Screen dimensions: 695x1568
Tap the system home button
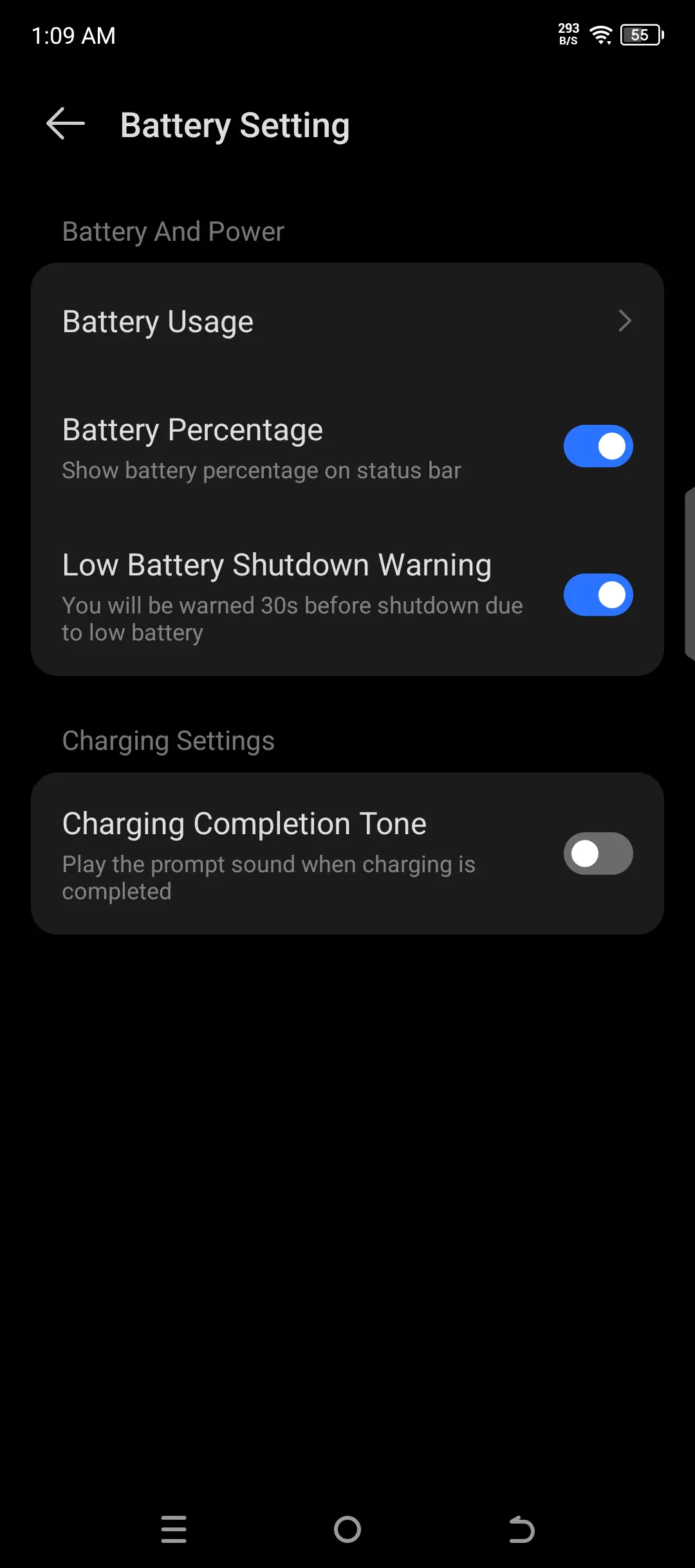(x=347, y=1529)
